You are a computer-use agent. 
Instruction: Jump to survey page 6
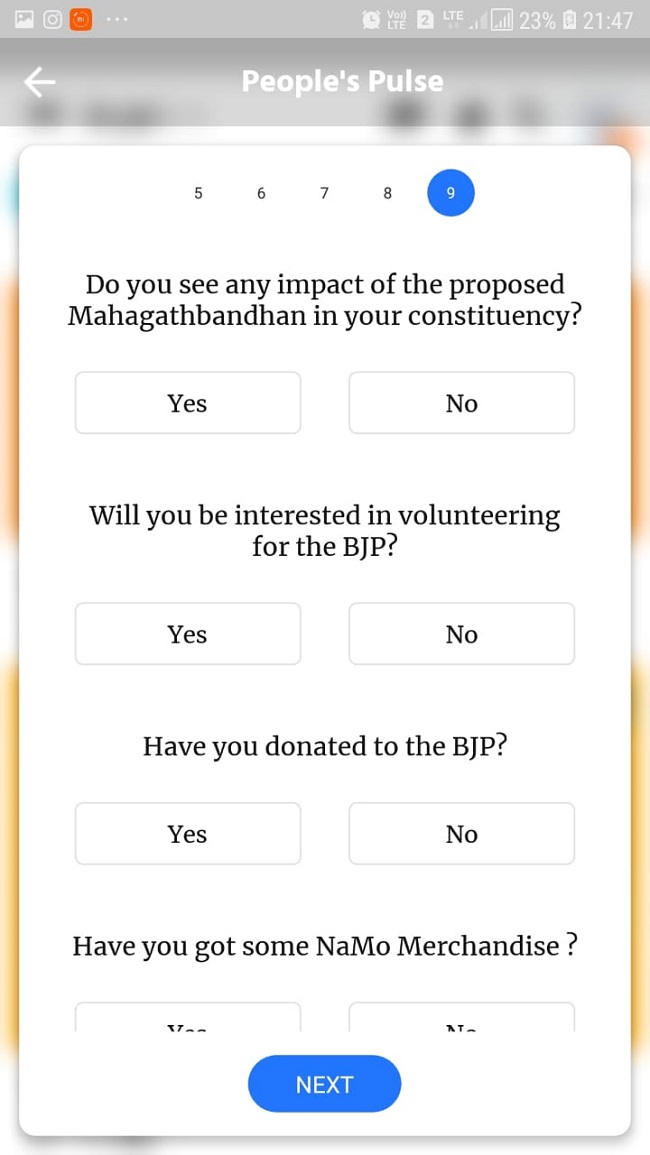pos(261,194)
